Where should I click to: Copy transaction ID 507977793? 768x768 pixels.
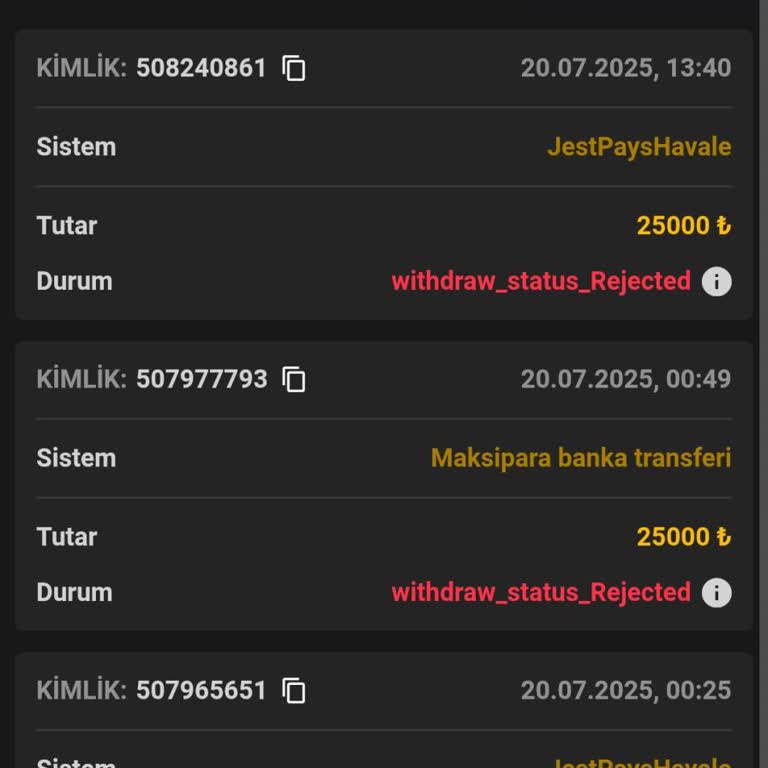294,379
